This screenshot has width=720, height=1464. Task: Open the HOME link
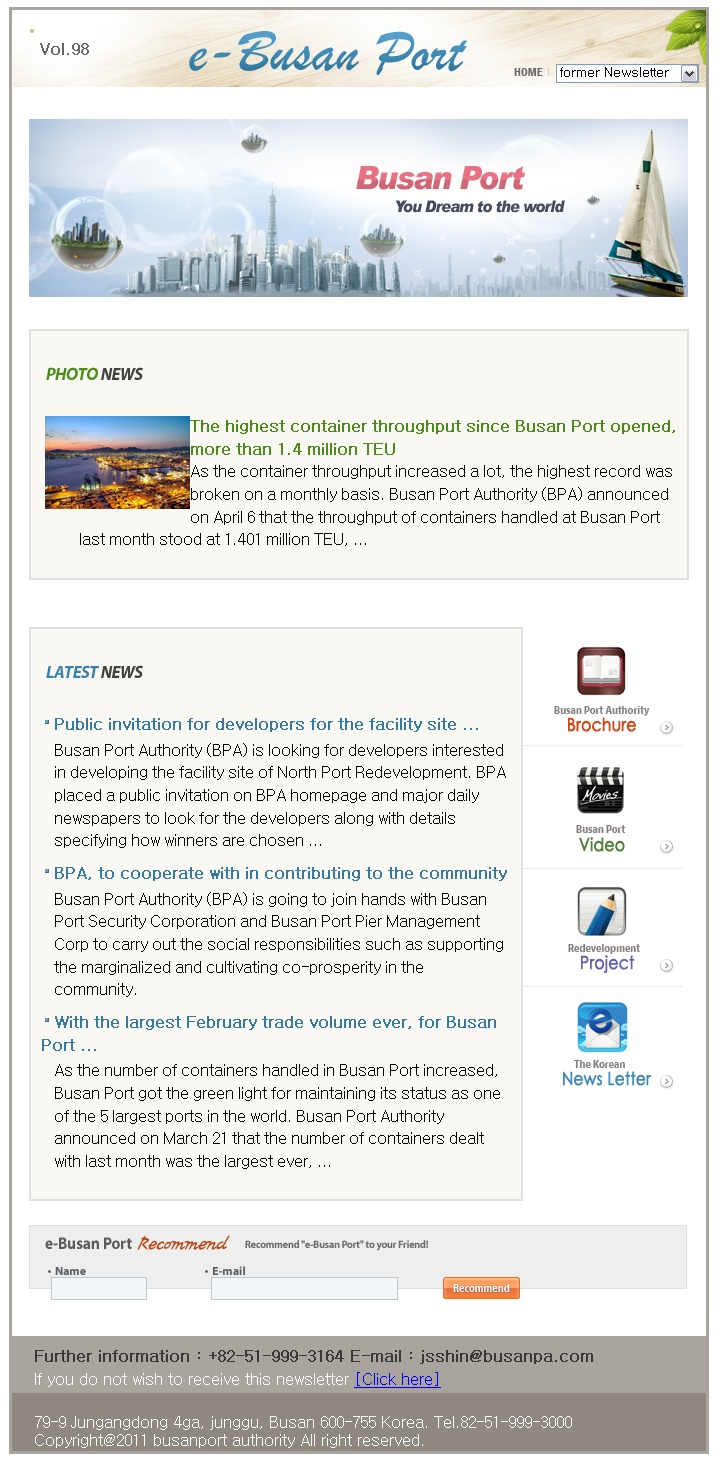coord(528,72)
